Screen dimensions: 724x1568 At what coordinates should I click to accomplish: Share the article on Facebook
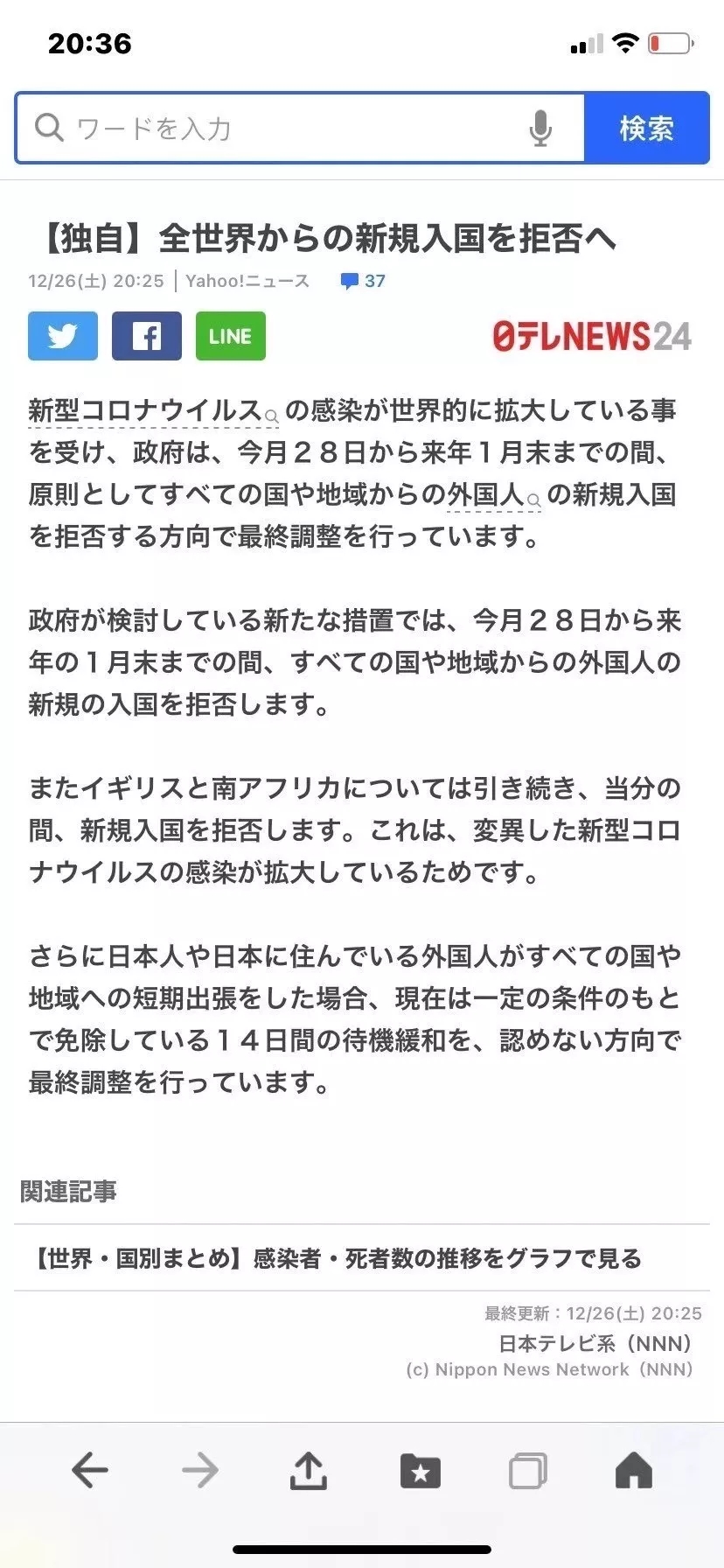pyautogui.click(x=146, y=336)
